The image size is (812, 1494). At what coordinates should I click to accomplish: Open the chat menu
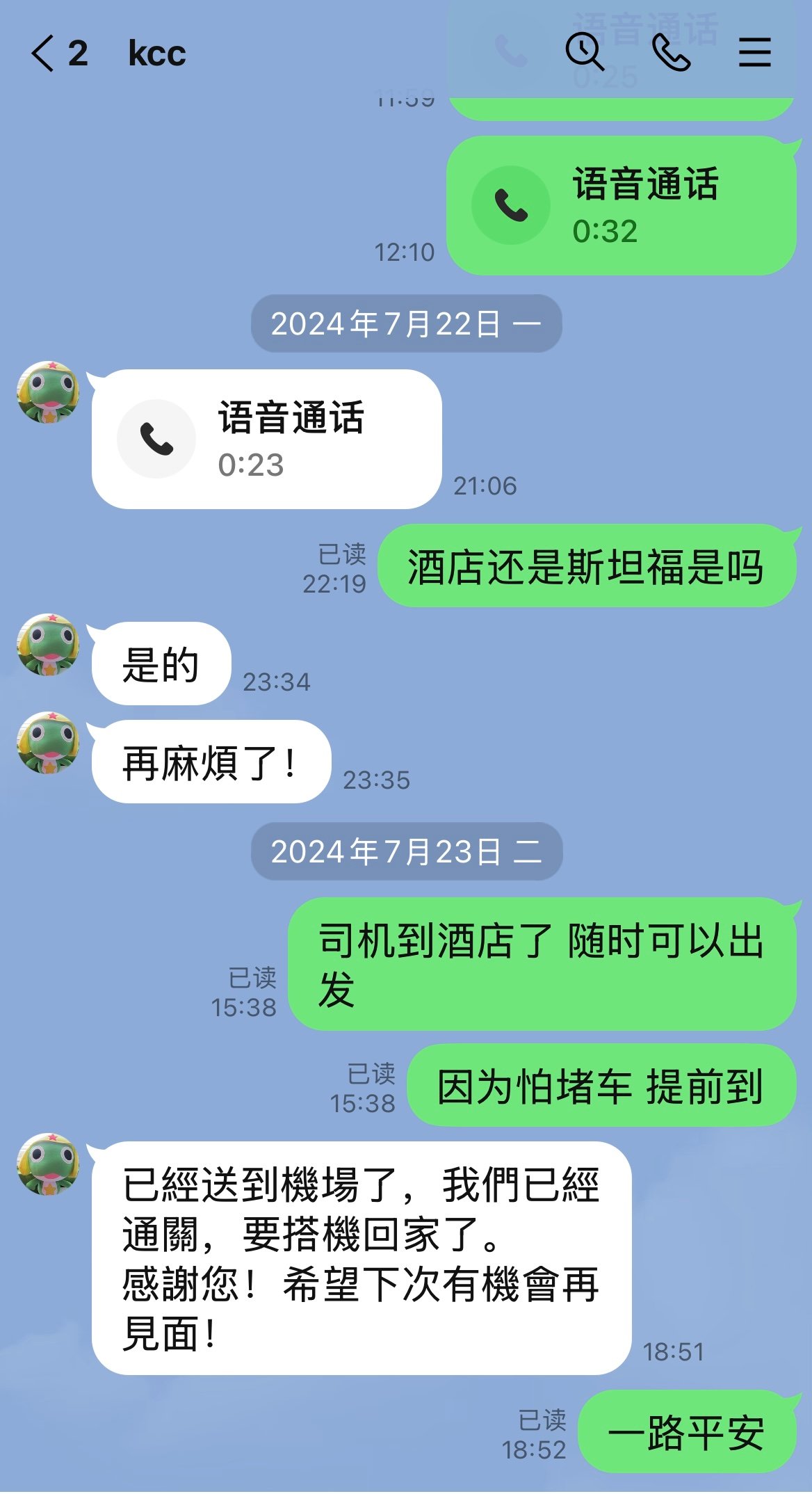(754, 52)
